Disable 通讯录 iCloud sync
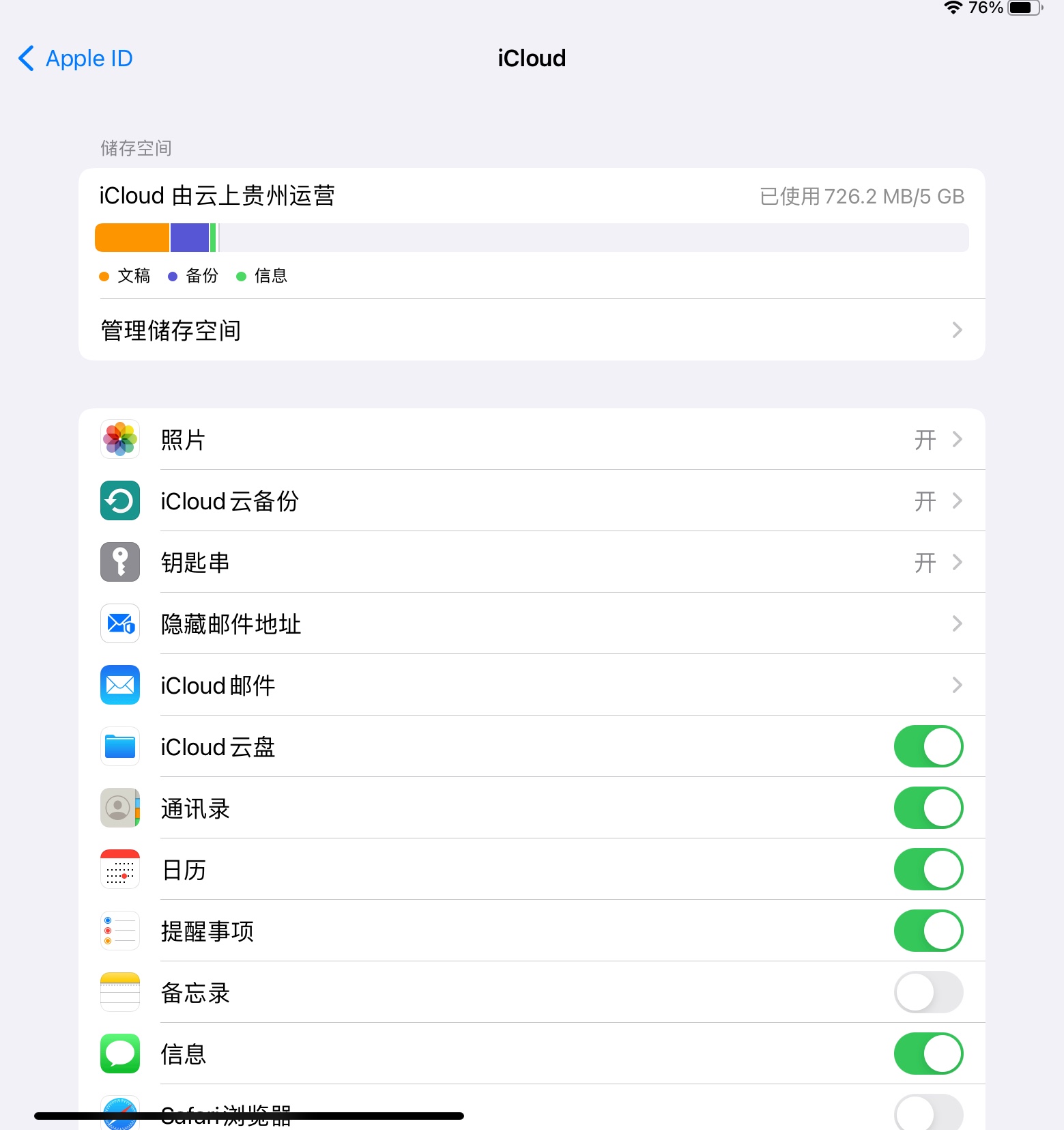Image resolution: width=1064 pixels, height=1130 pixels. [928, 808]
